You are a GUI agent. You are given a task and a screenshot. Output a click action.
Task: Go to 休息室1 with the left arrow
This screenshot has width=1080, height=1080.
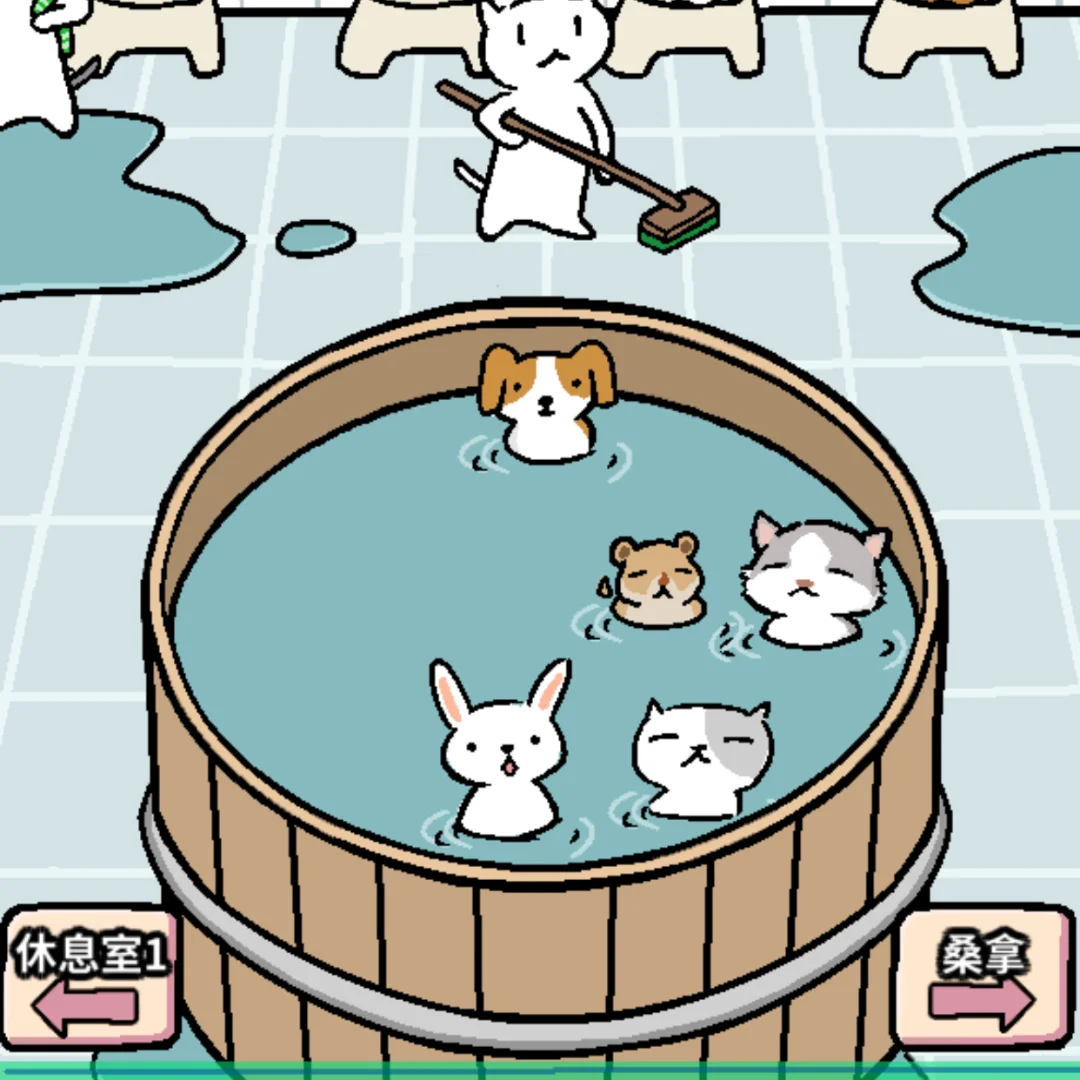[88, 977]
